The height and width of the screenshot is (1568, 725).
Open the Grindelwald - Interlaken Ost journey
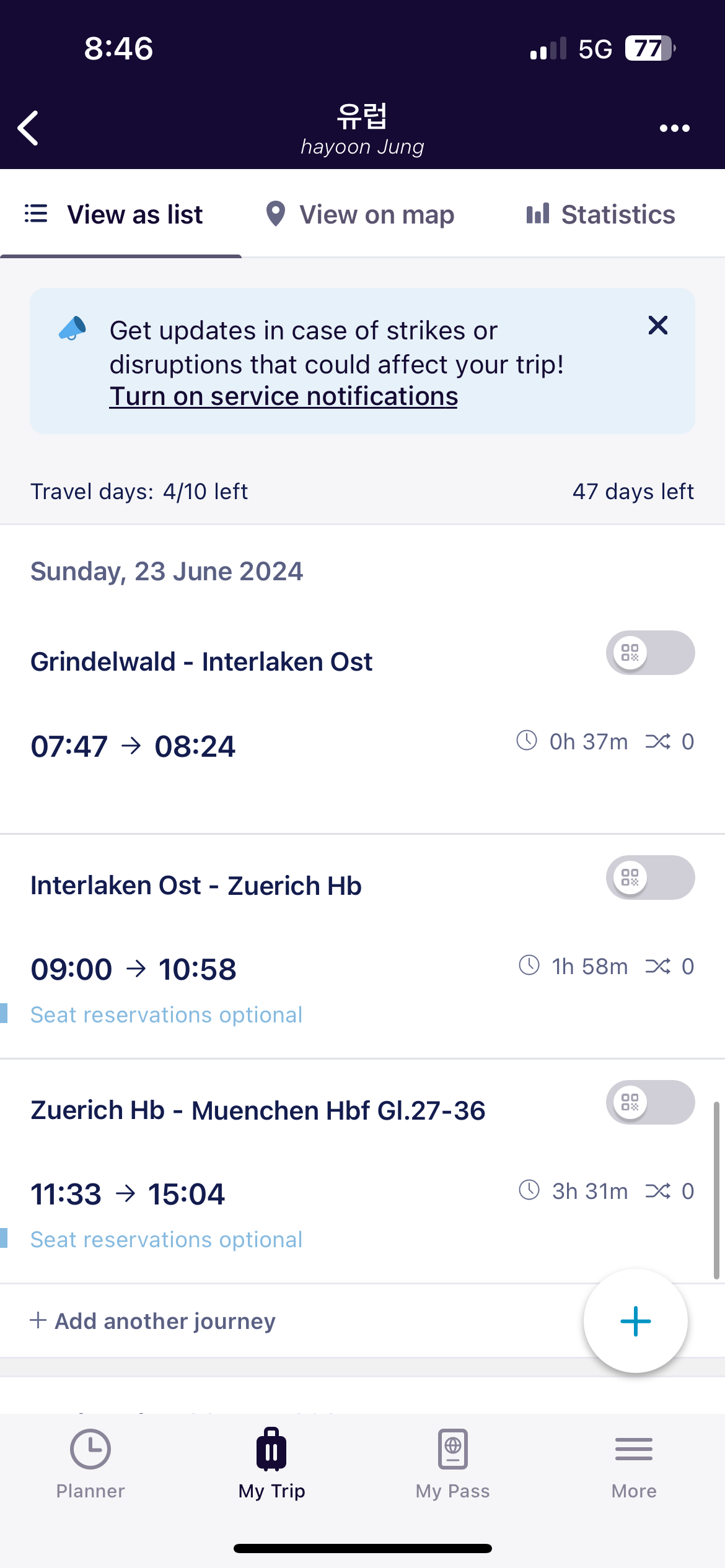tap(201, 662)
